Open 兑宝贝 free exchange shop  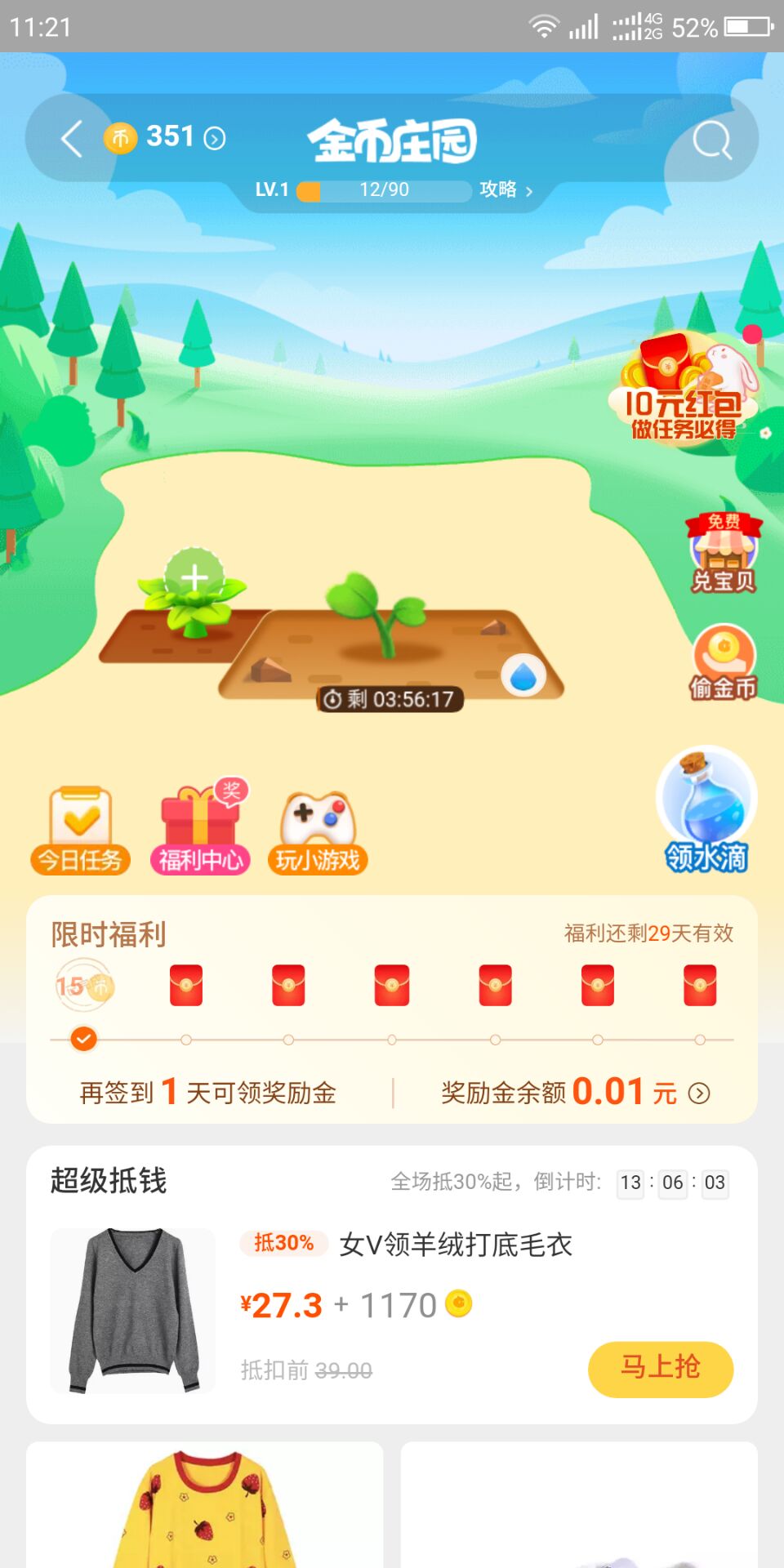coord(724,554)
